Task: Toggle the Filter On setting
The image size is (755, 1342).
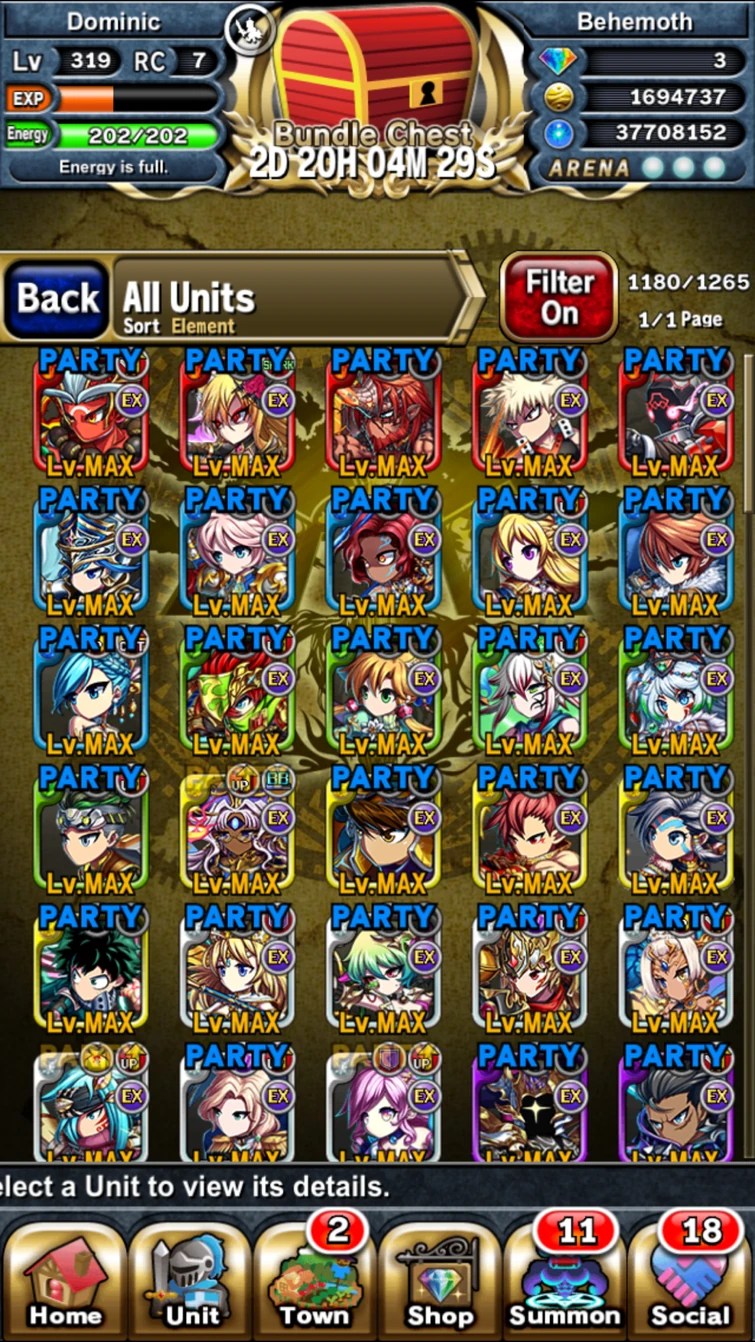Action: (x=557, y=297)
